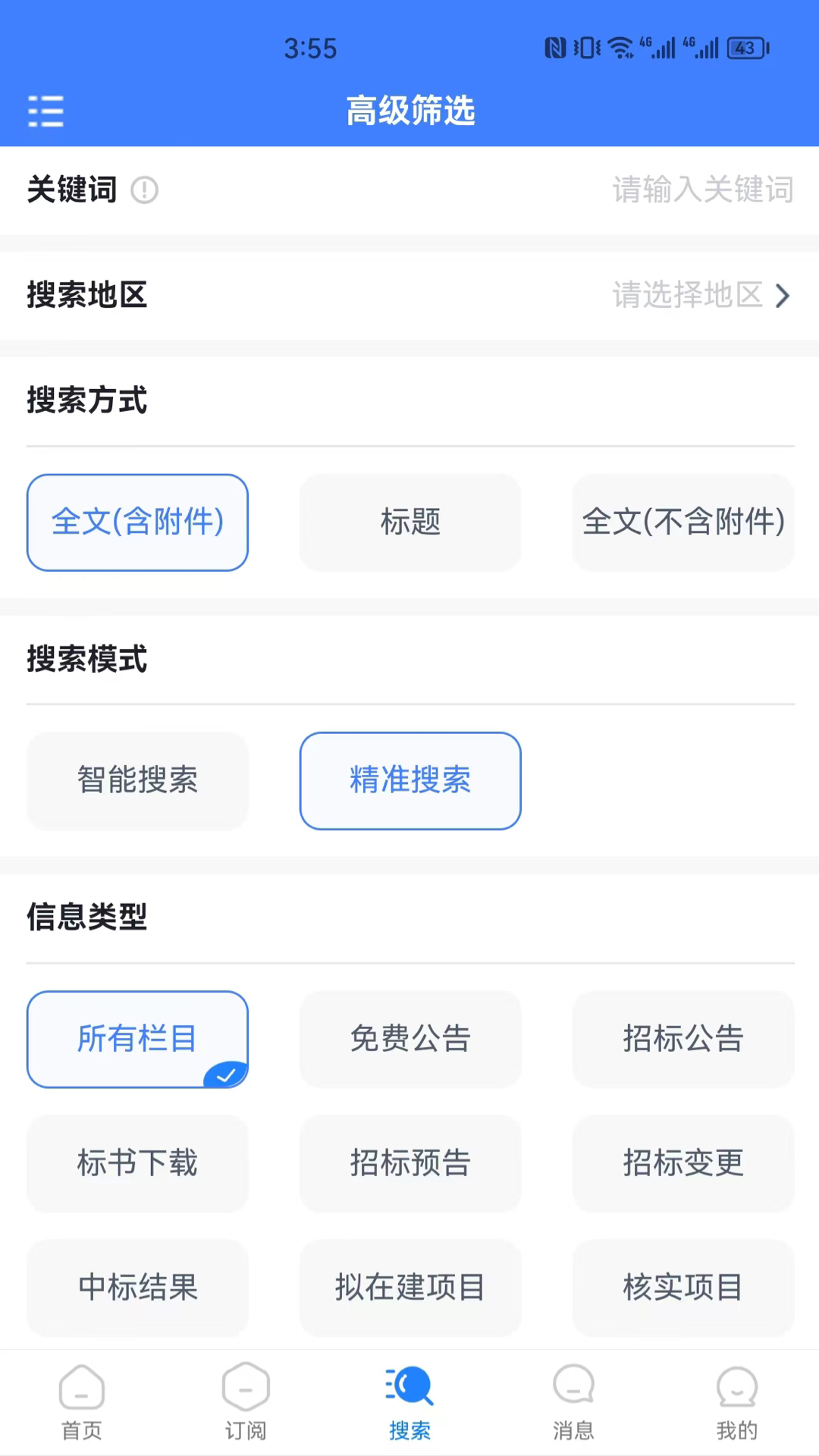
Task: Select 免费公告 information type
Action: coord(410,1040)
